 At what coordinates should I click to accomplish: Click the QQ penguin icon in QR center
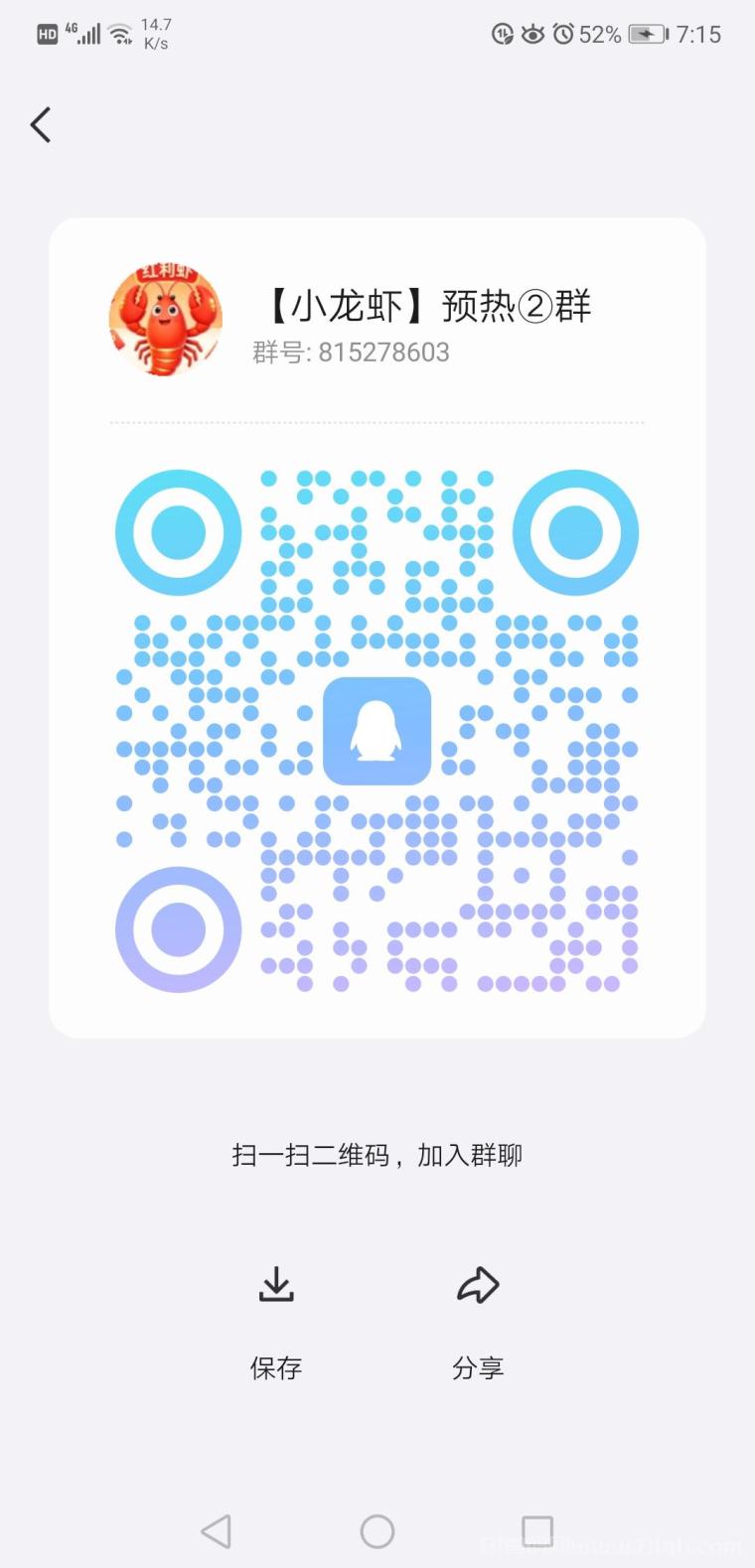coord(377,732)
